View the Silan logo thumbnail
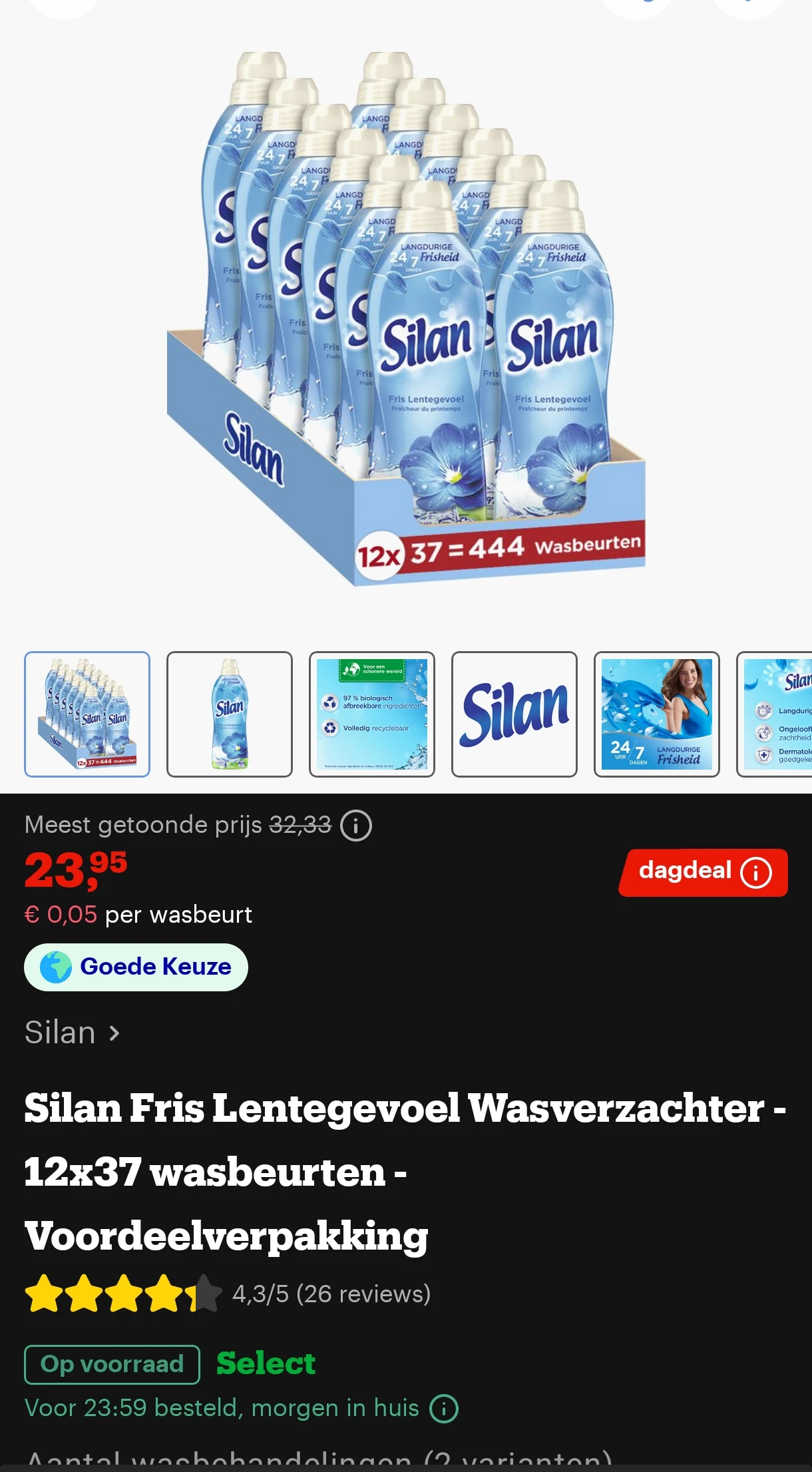This screenshot has height=1472, width=812. 514,714
